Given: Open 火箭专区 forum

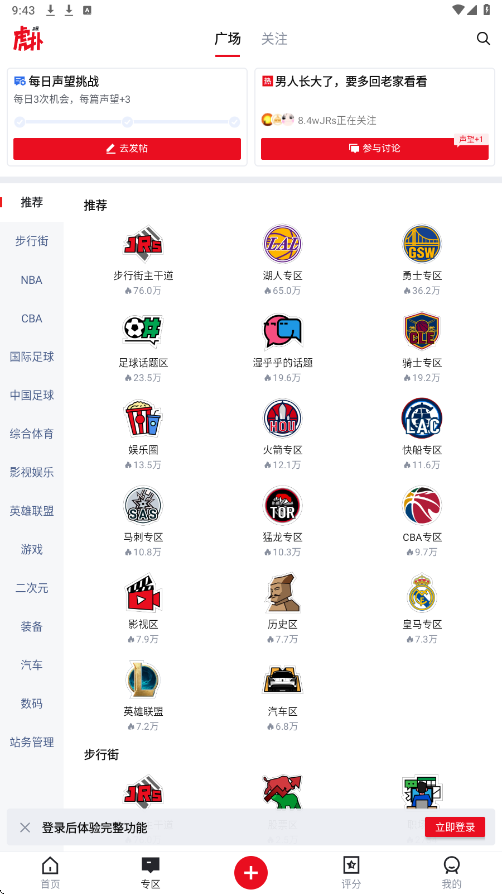Looking at the screenshot, I should [282, 434].
